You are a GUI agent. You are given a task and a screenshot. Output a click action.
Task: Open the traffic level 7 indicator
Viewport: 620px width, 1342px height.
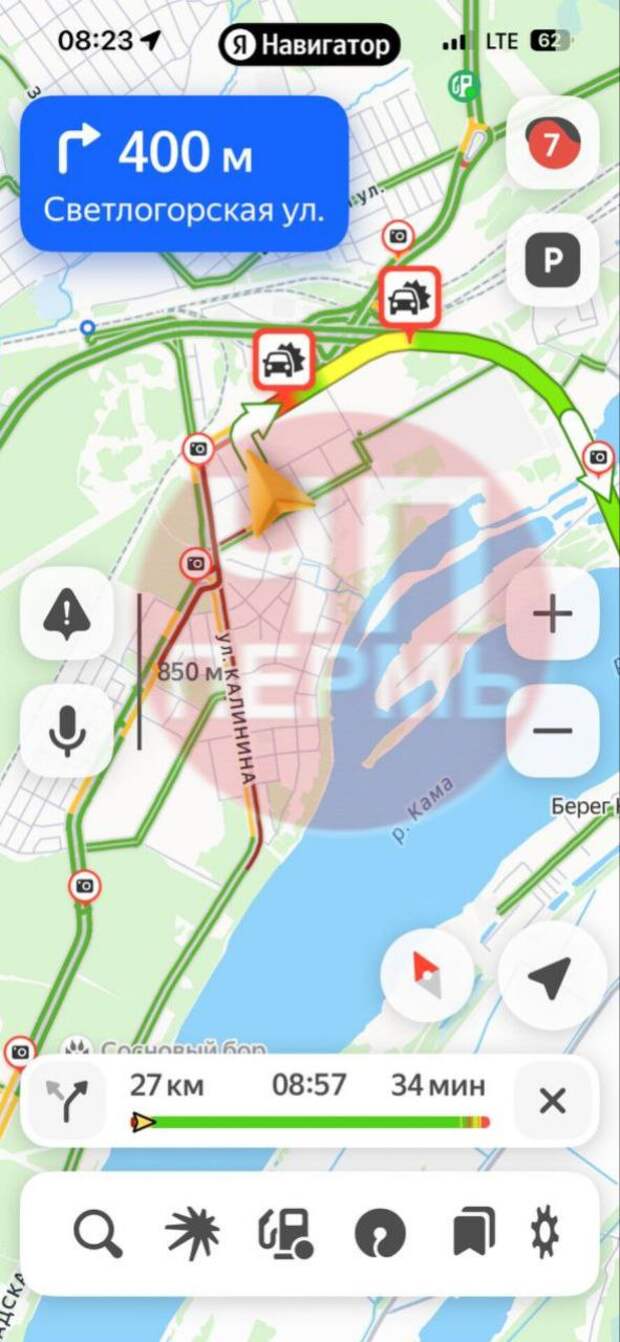(x=552, y=144)
